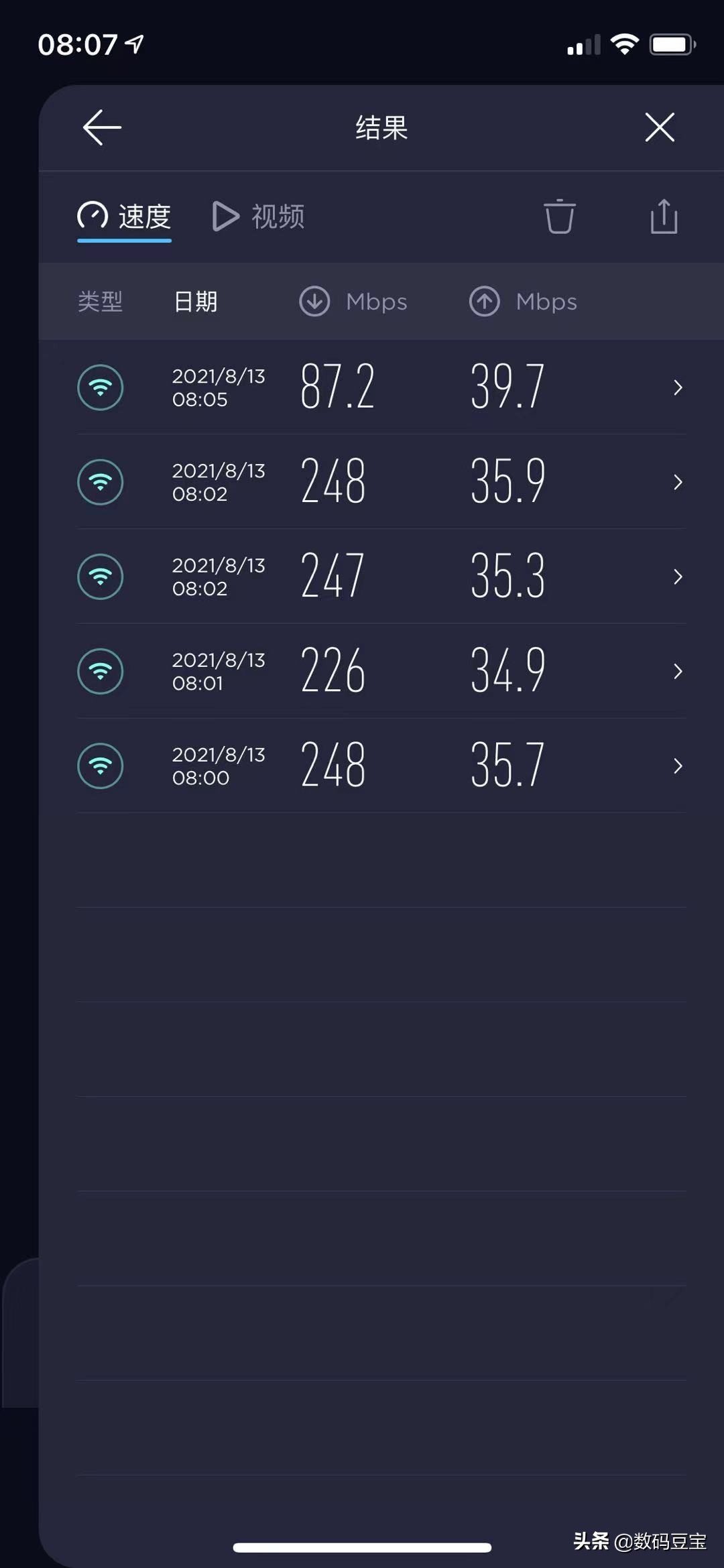This screenshot has width=724, height=1568.
Task: Select the 08:02 result showing 247 Mbps
Action: (678, 576)
